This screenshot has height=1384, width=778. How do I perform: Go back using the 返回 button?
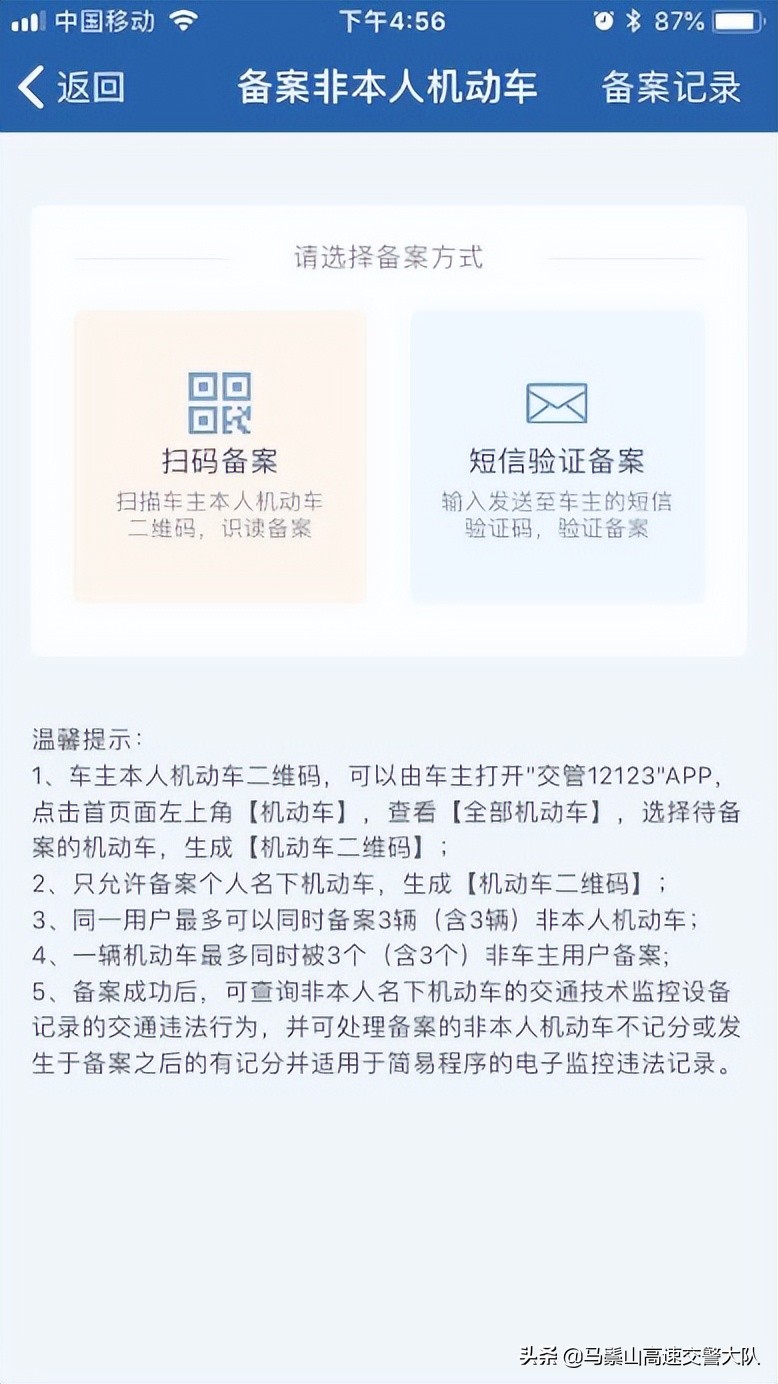pos(72,88)
